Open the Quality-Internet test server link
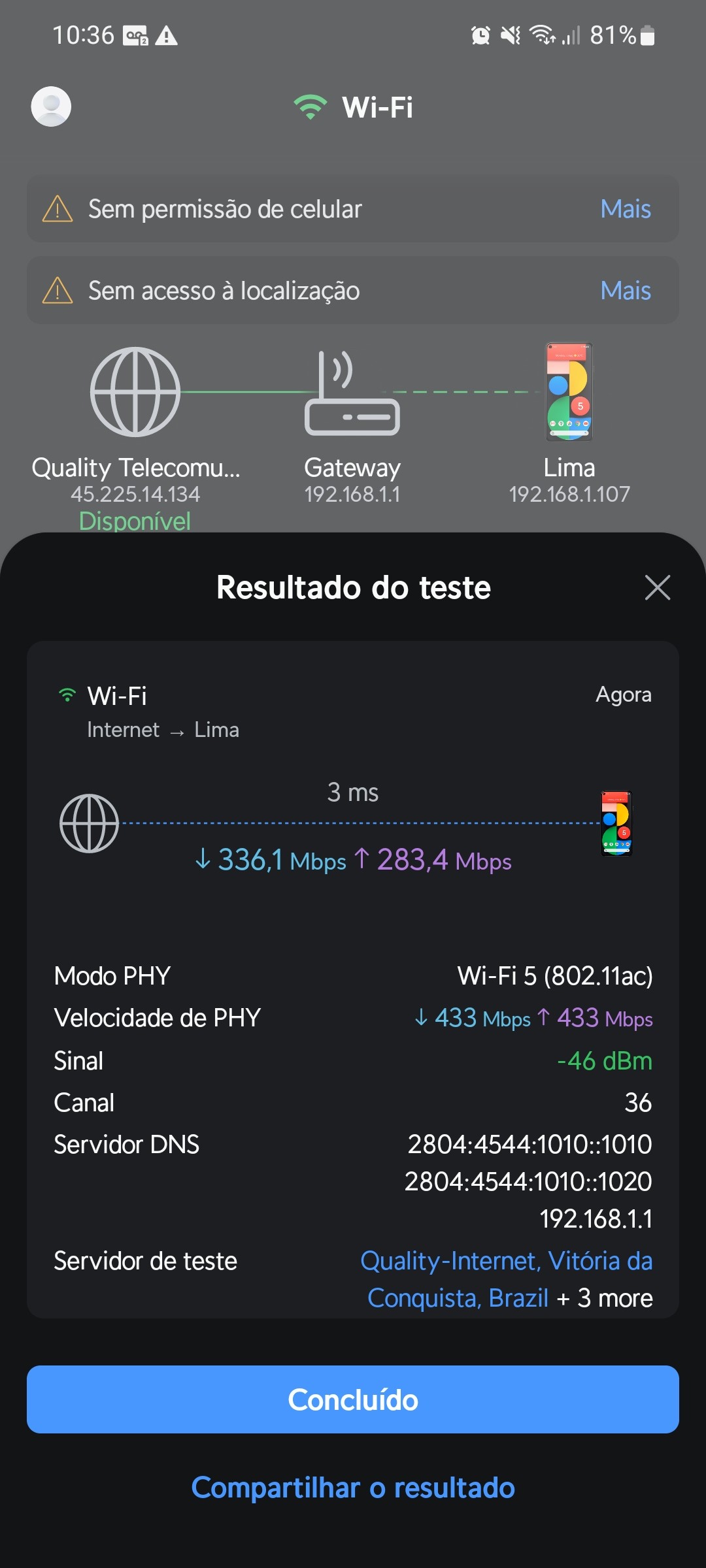Screen dimensions: 706x1568 pos(506,1261)
